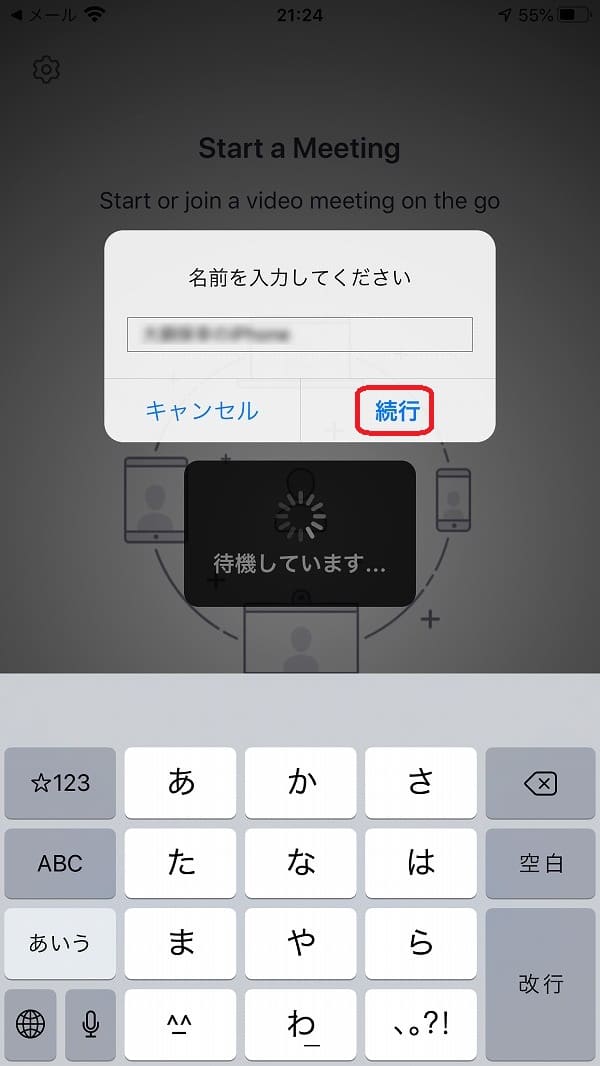Screen dimensions: 600x1066
Task: Delete a character with backspace key
Action: pyautogui.click(x=540, y=783)
